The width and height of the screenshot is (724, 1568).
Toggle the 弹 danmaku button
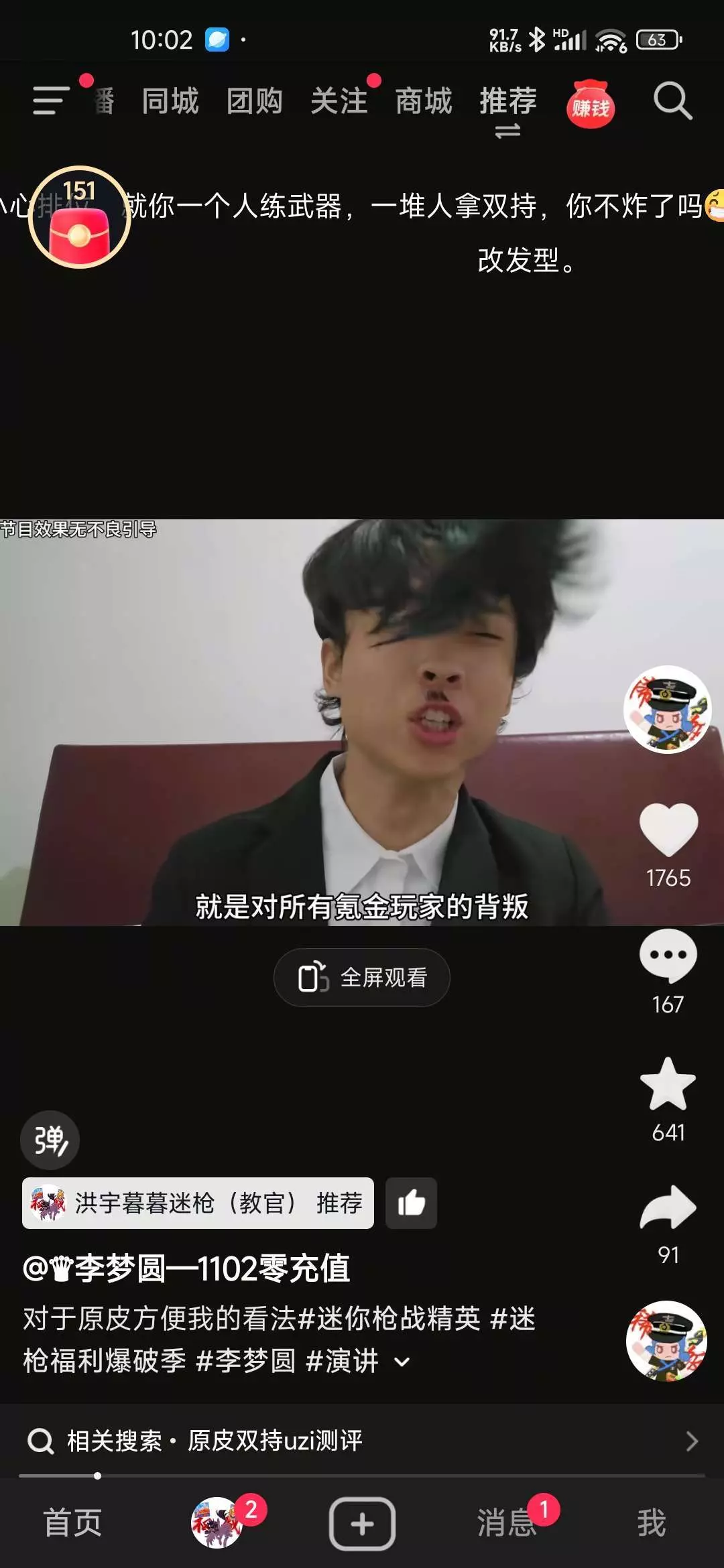coord(50,1140)
